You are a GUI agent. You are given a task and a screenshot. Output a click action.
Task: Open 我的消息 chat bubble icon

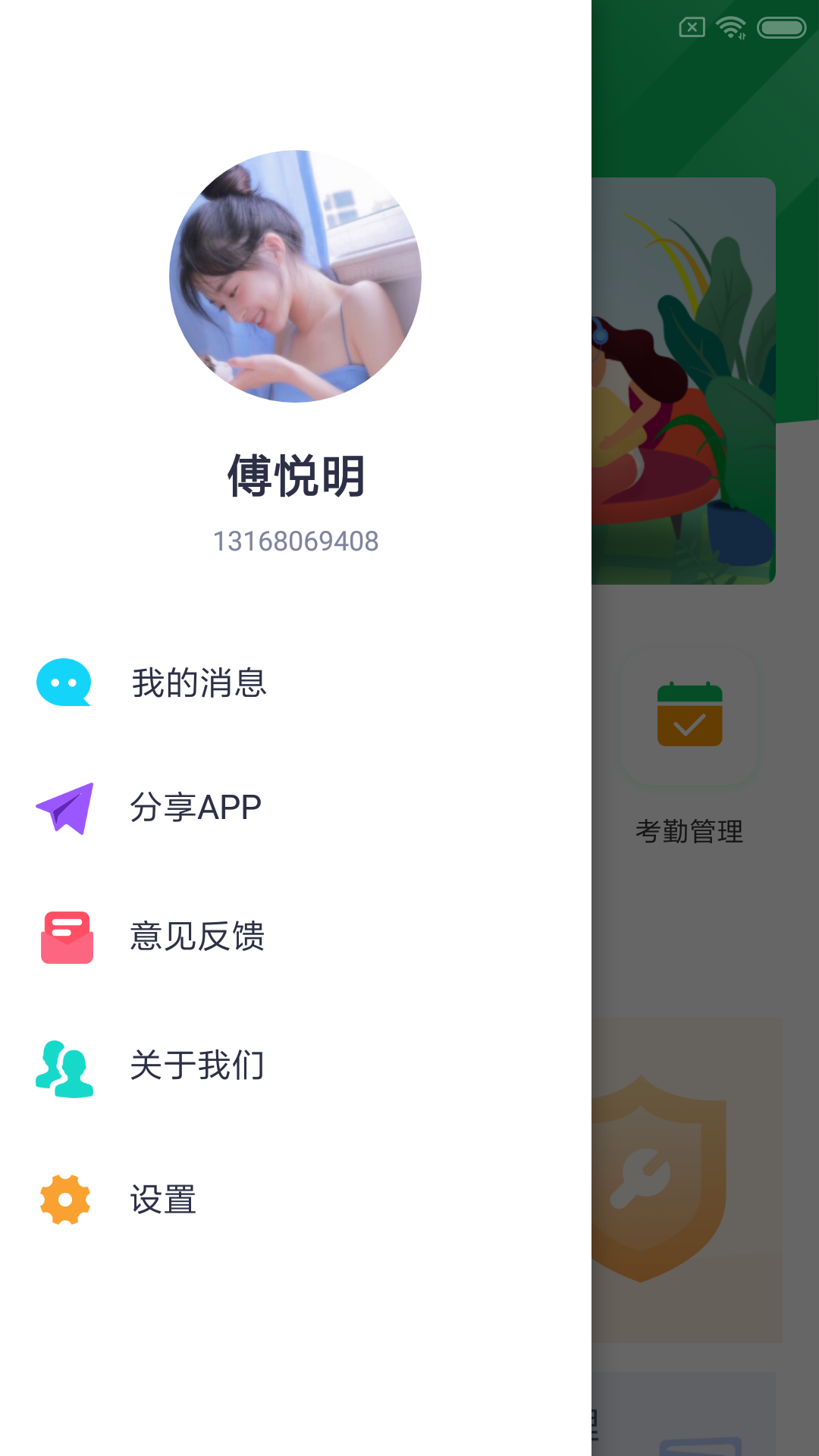click(x=65, y=685)
